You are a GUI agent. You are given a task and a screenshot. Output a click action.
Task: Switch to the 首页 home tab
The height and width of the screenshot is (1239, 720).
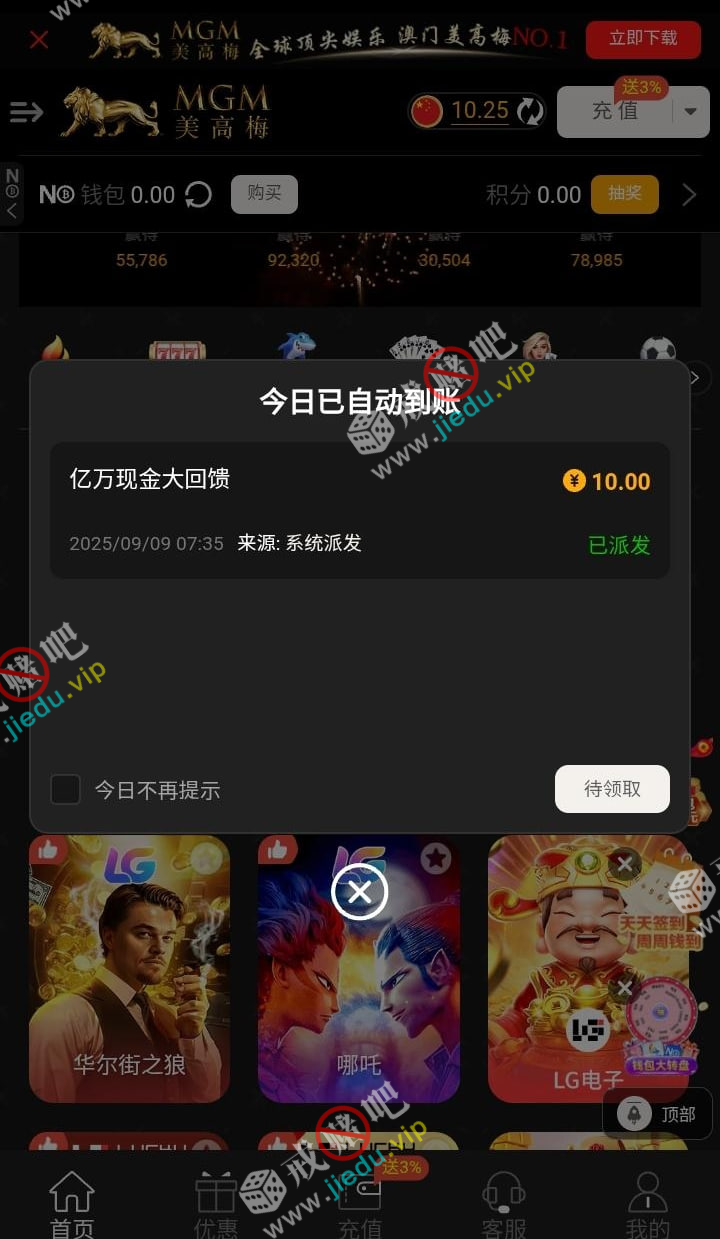(x=72, y=1204)
